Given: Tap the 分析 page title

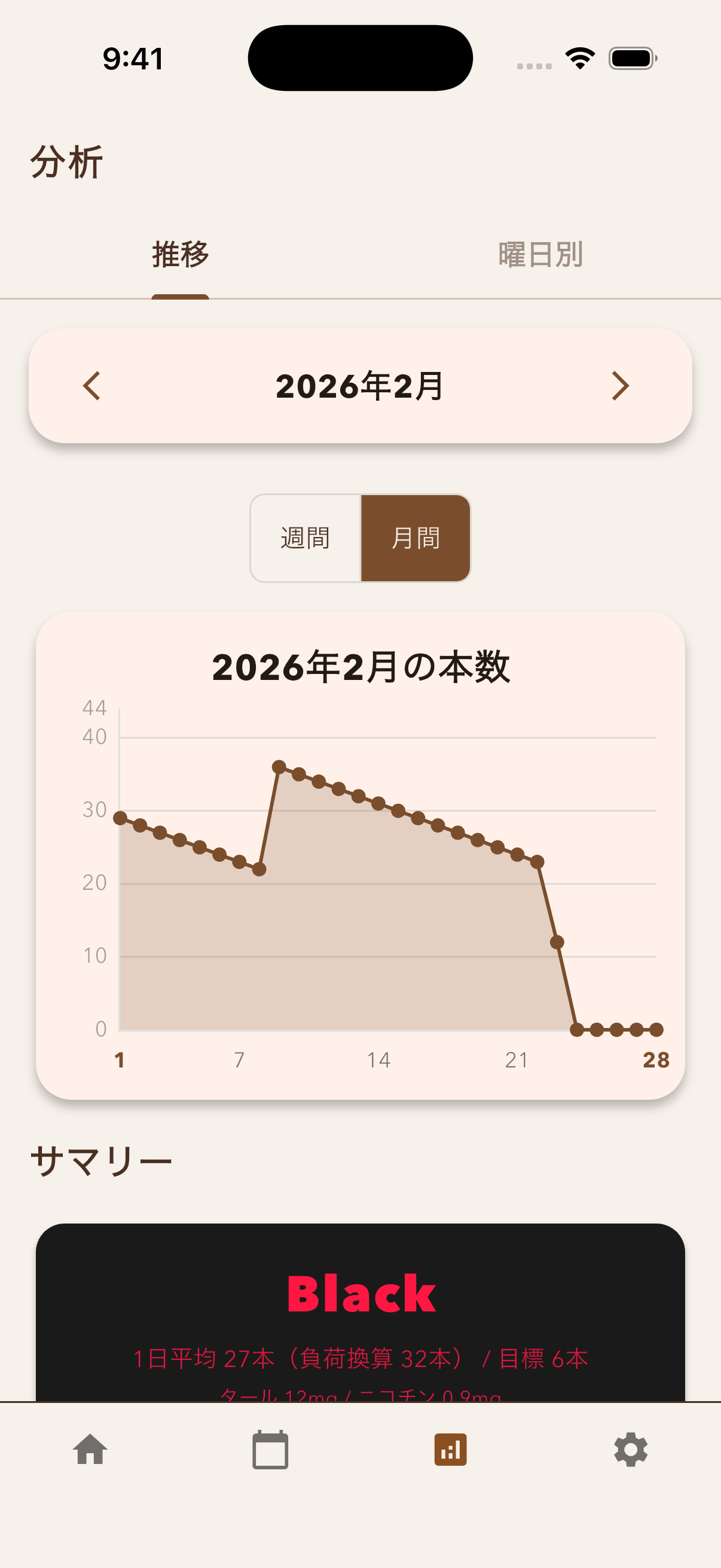Looking at the screenshot, I should [66, 161].
